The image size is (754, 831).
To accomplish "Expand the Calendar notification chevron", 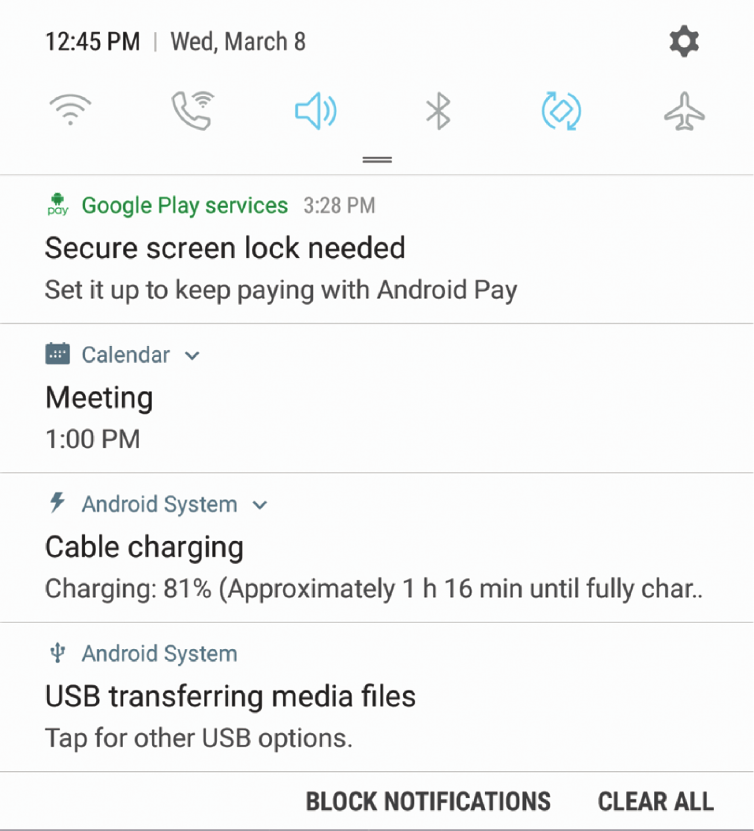I will click(193, 355).
